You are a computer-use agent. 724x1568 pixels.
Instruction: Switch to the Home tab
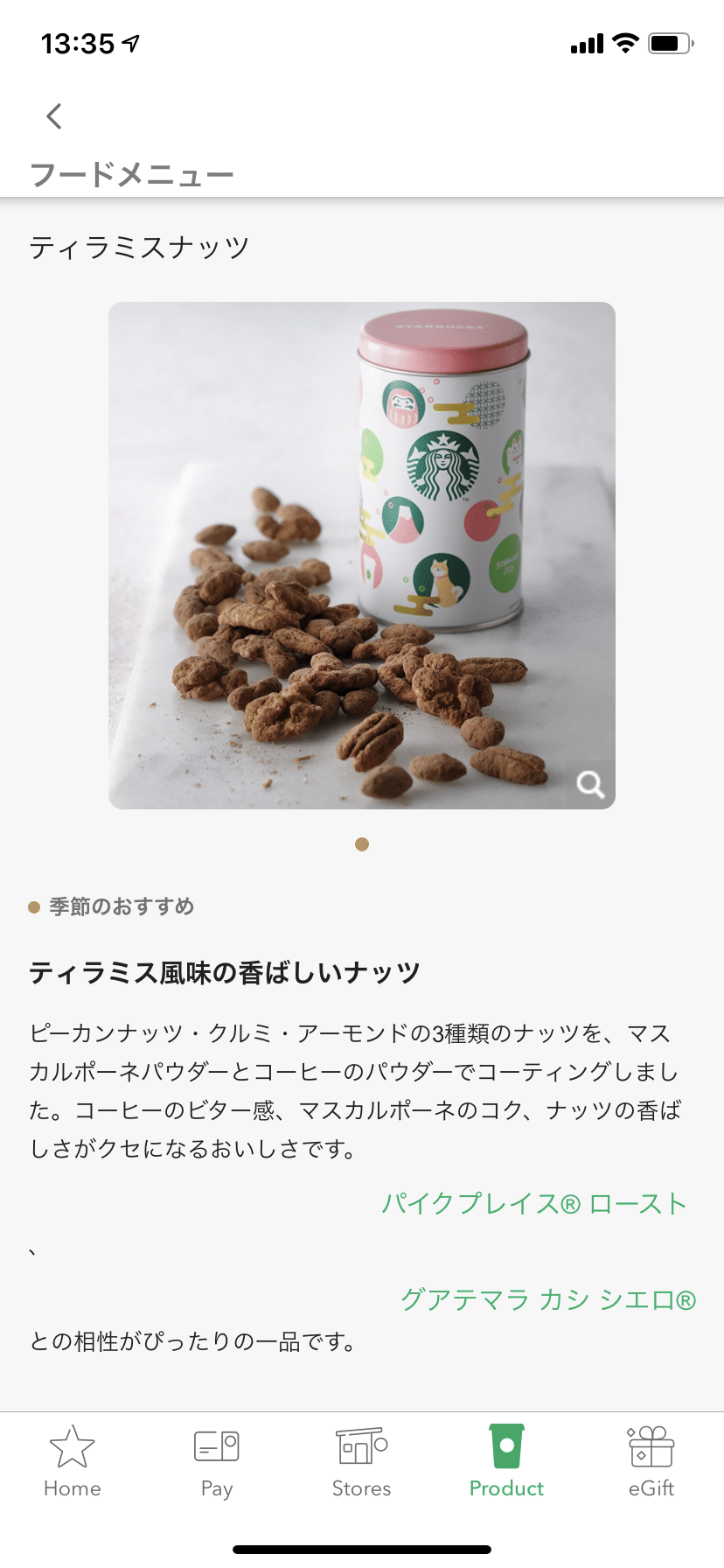(73, 1462)
